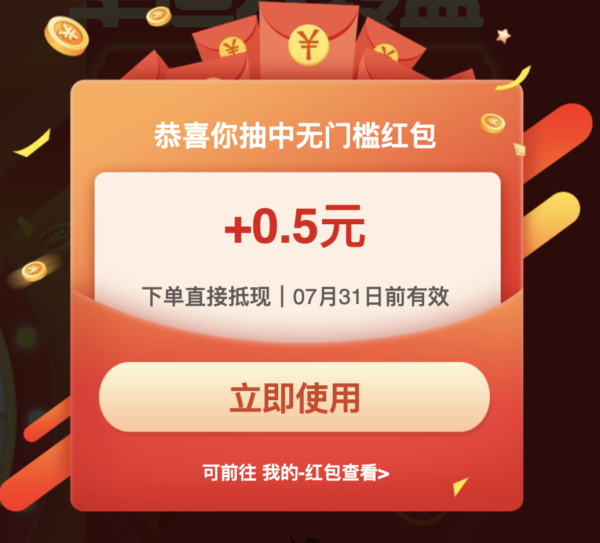
Task: Tap the 立即使用 button
Action: [x=294, y=397]
